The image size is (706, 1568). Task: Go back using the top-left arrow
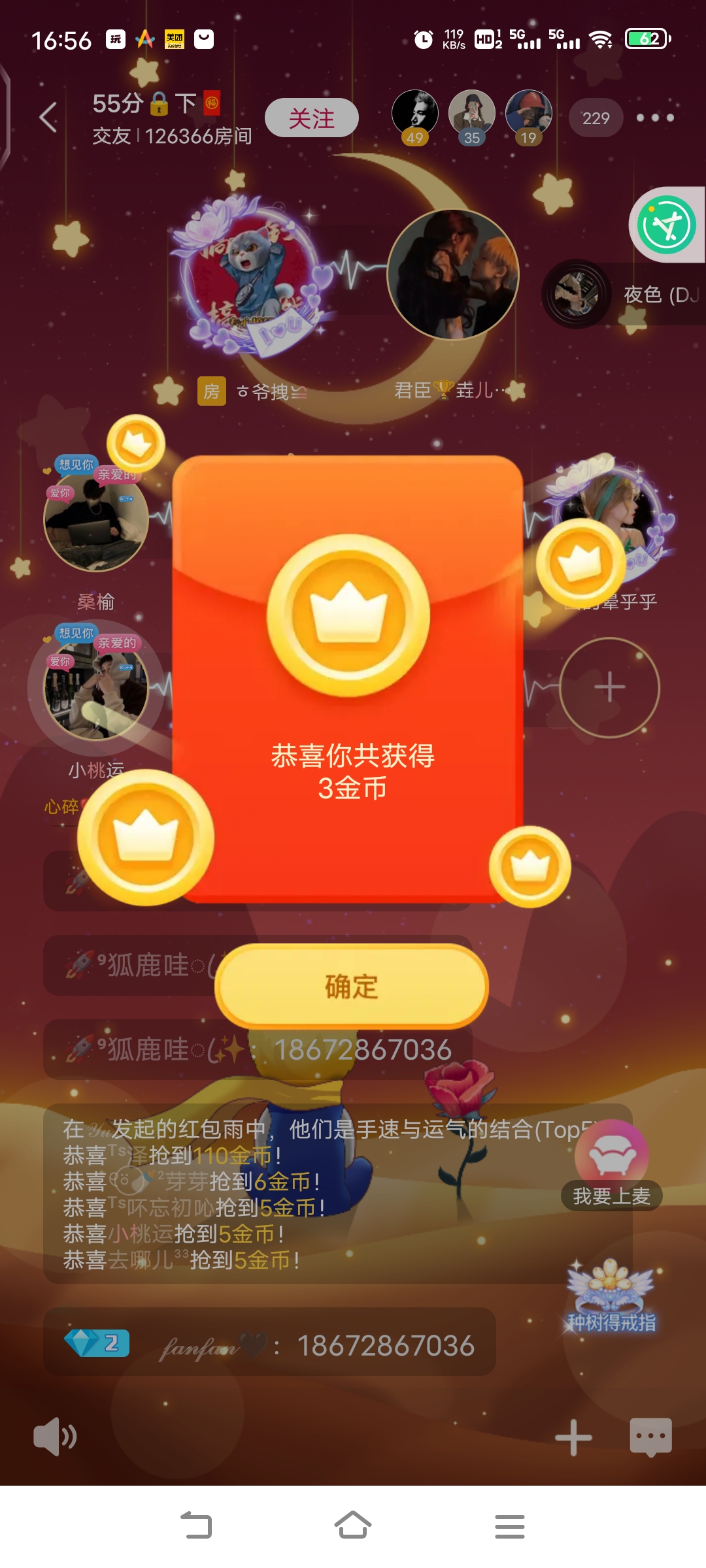pyautogui.click(x=48, y=118)
